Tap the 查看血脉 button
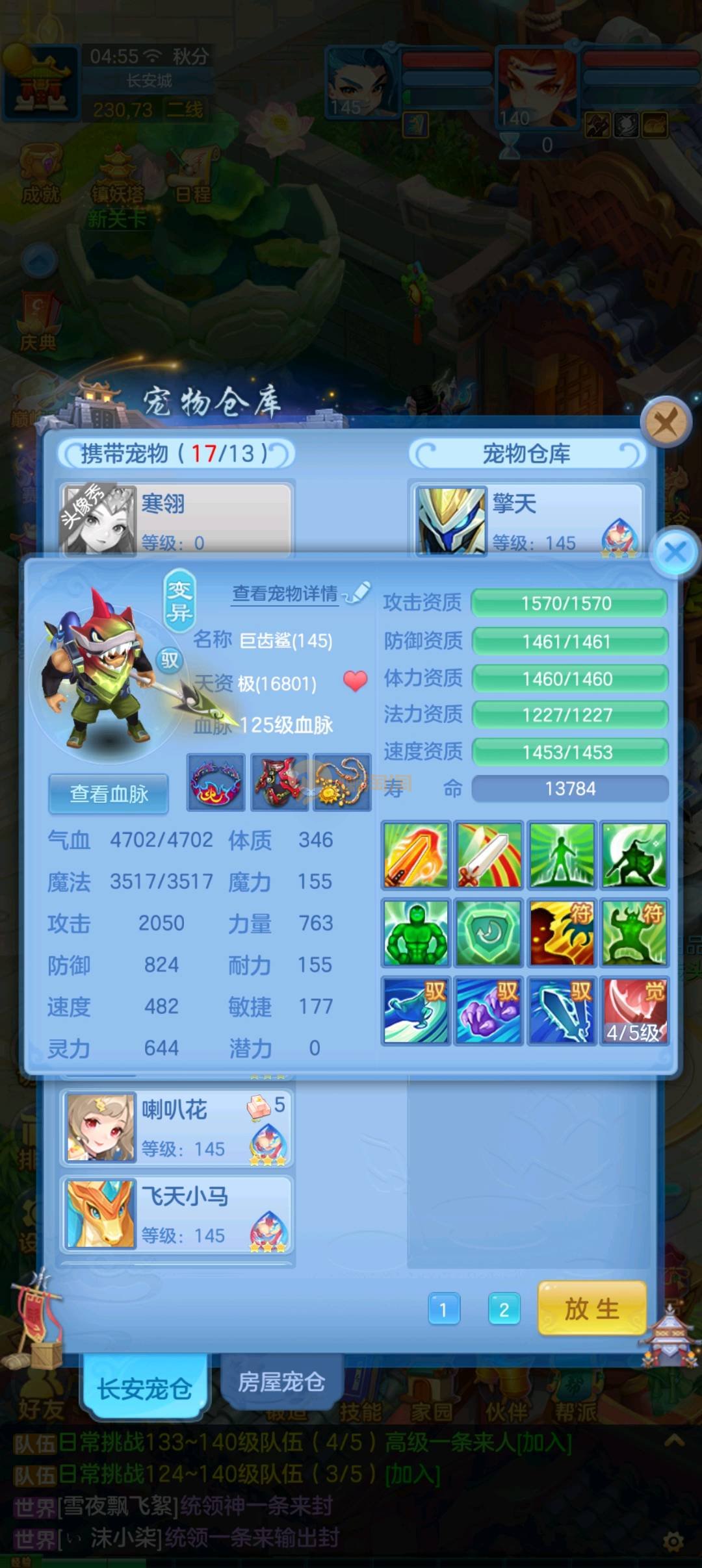The height and width of the screenshot is (1568, 702). coord(109,793)
